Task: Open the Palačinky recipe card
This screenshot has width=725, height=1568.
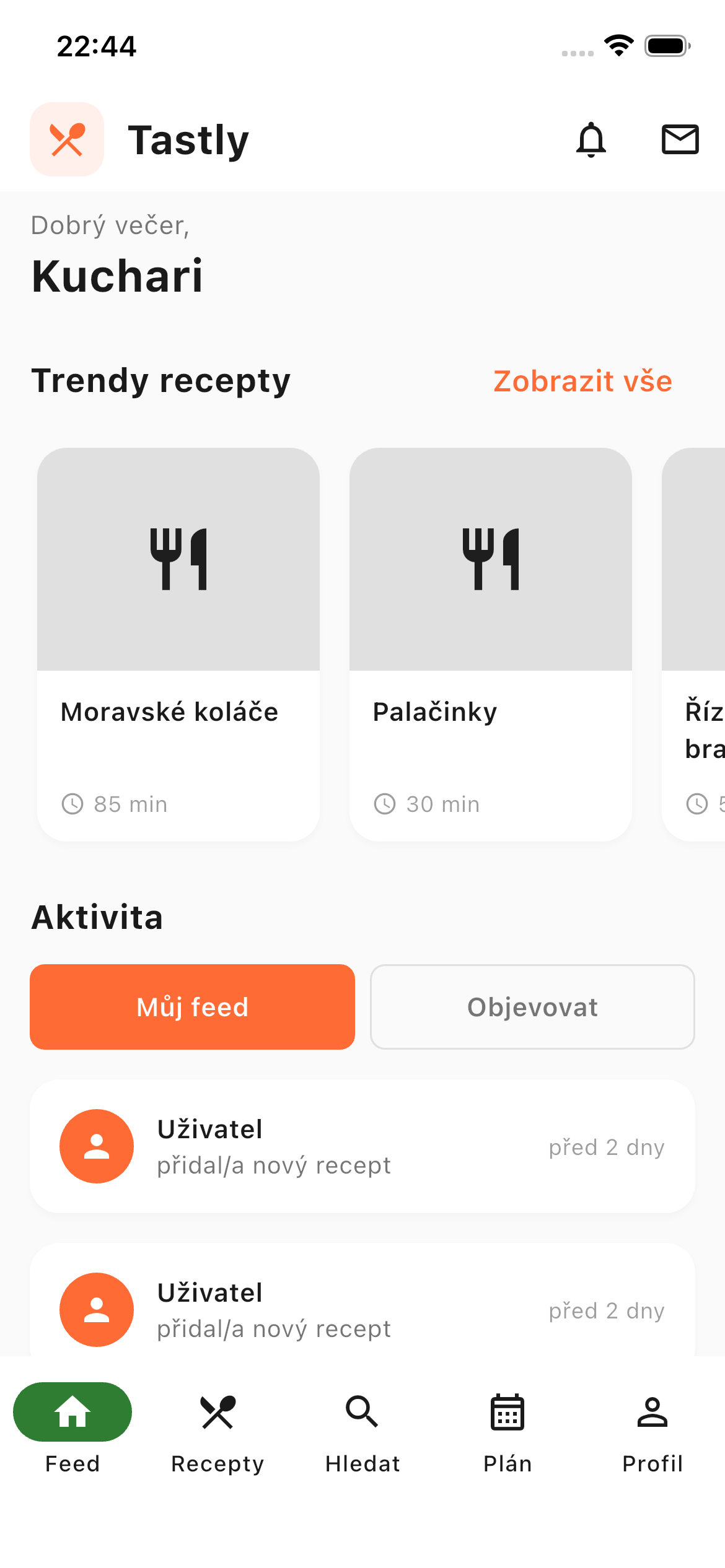Action: click(490, 644)
